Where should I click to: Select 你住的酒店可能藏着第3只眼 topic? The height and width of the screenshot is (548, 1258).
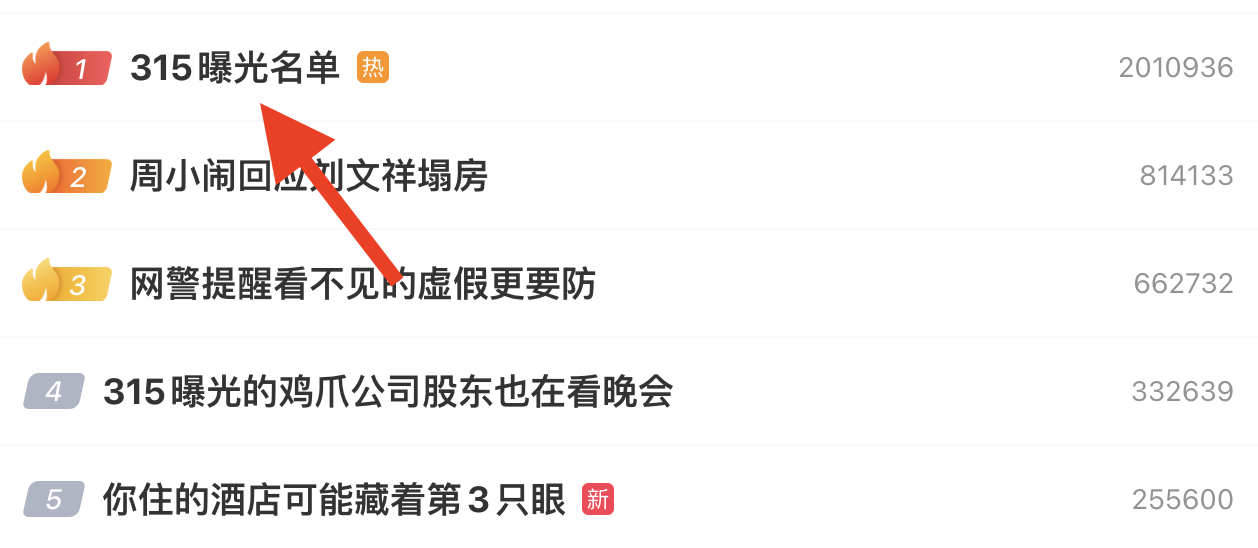334,499
